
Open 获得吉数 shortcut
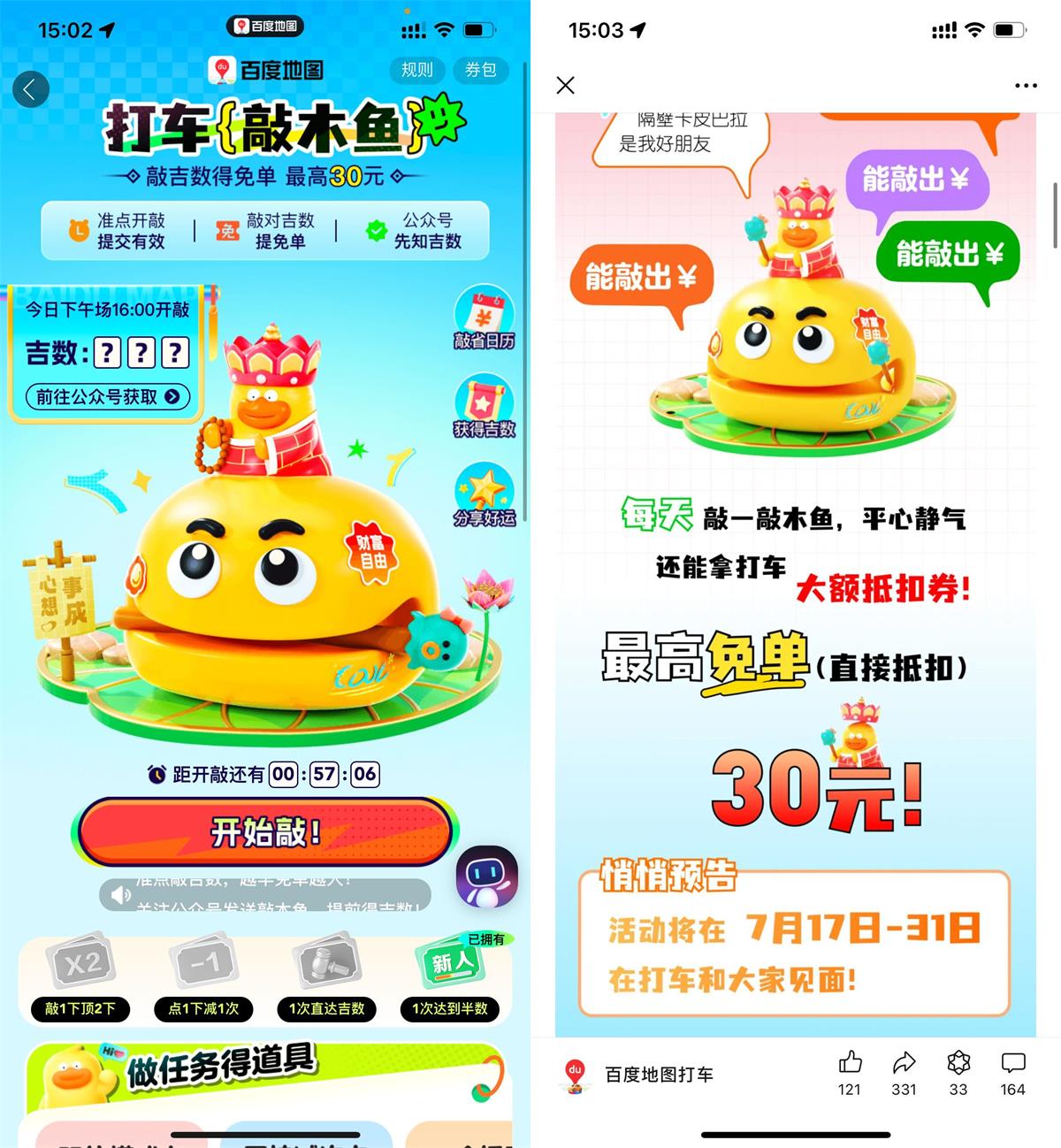click(484, 407)
